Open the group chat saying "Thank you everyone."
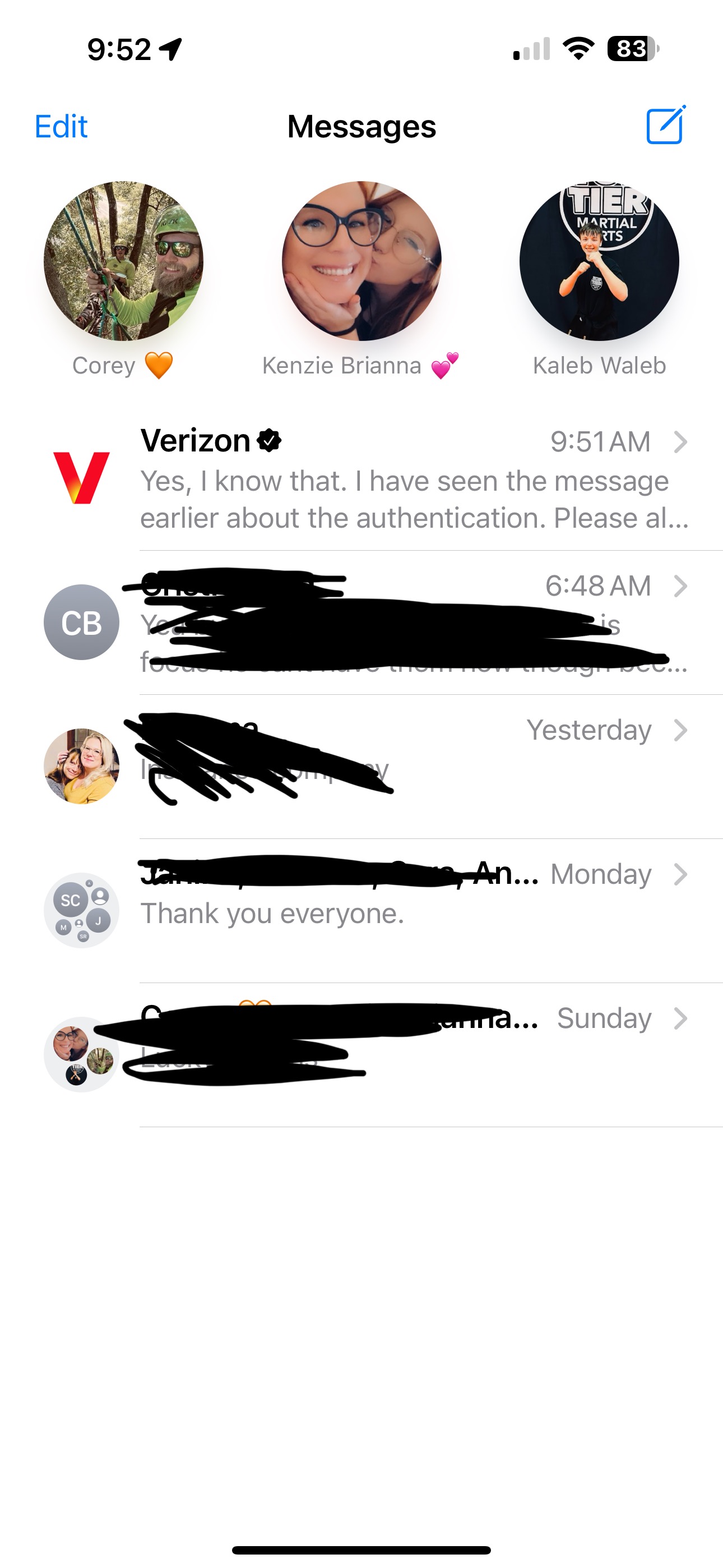This screenshot has height=1568, width=723. tap(402, 910)
